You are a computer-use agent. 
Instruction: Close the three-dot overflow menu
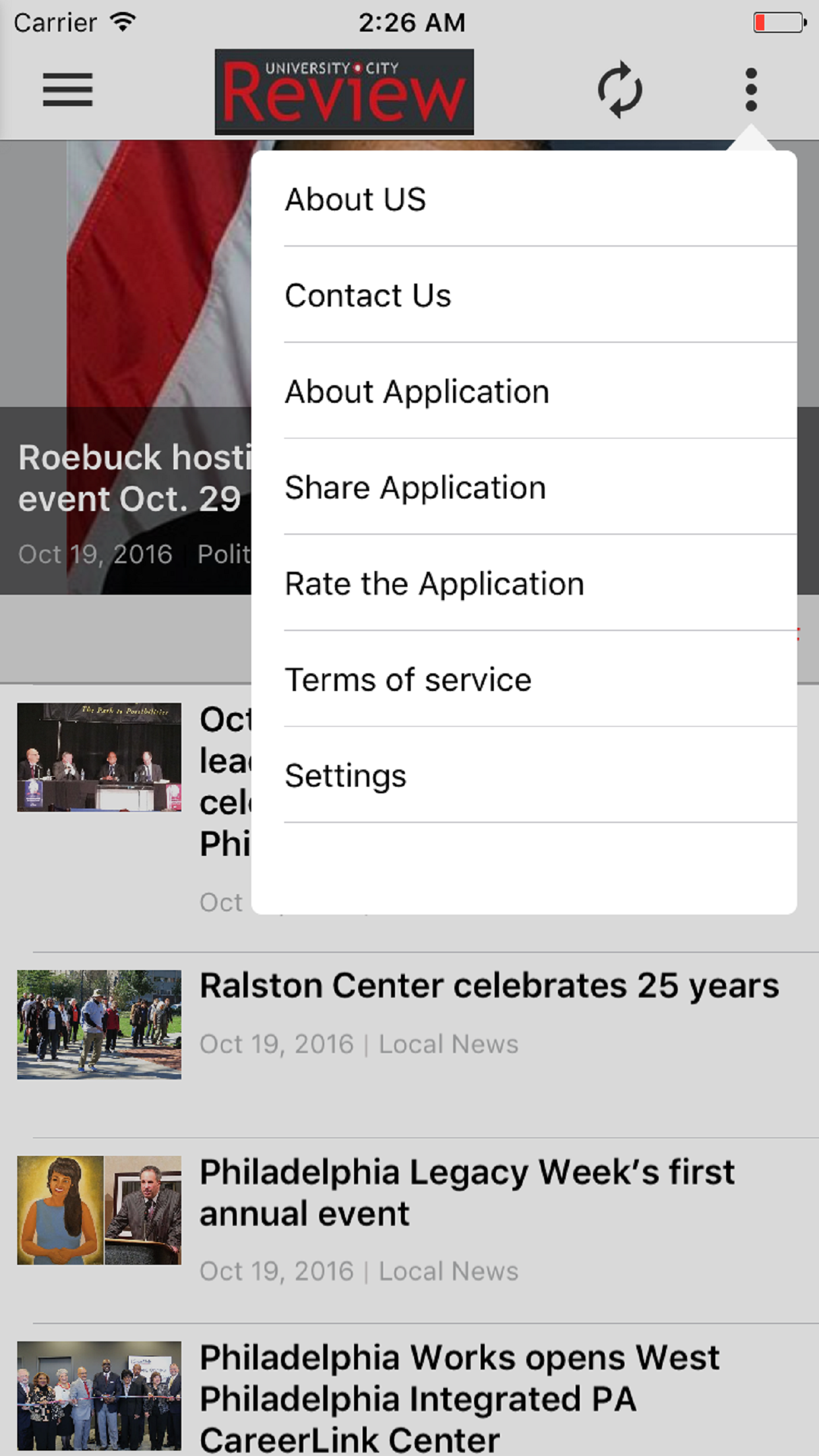coord(750,90)
